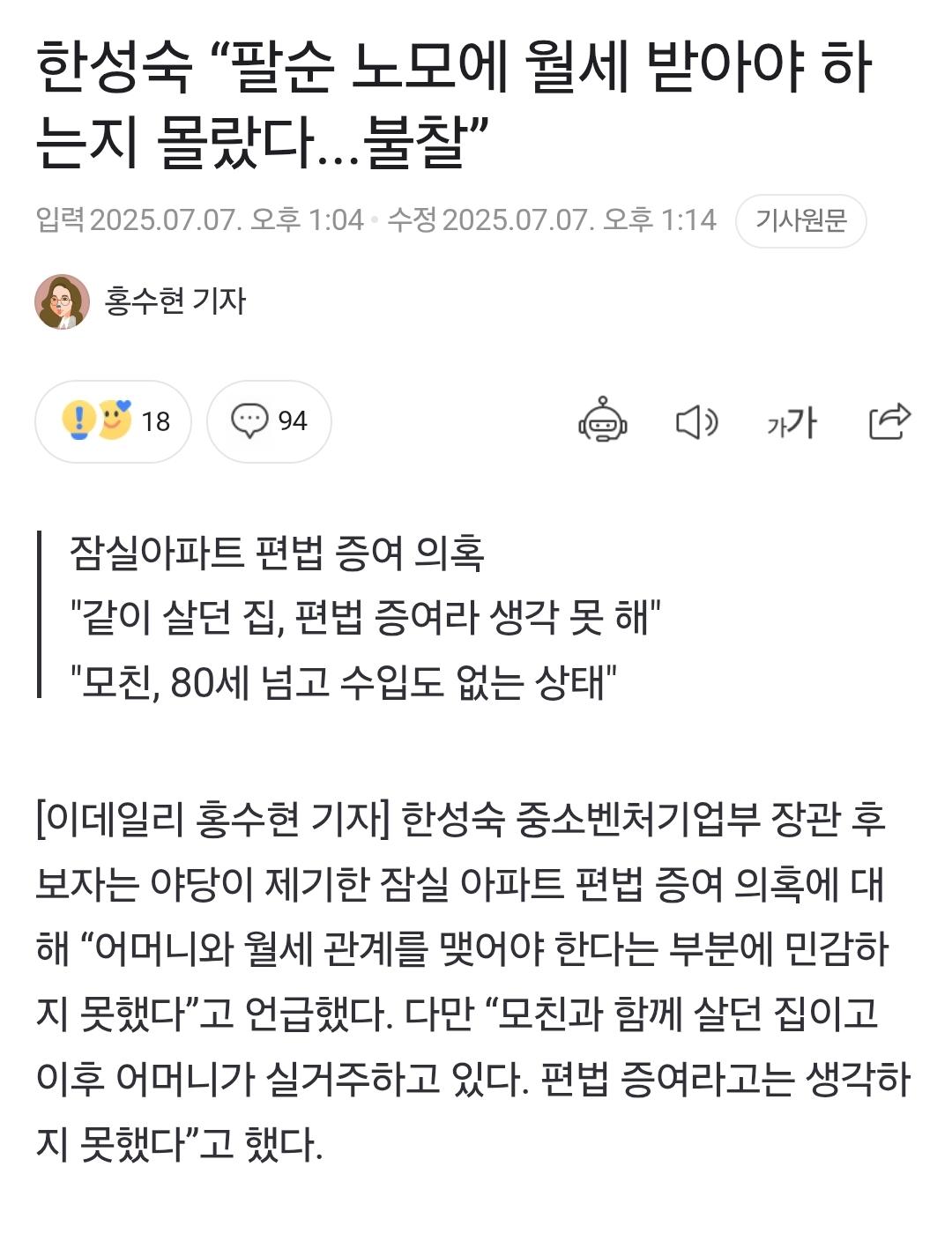Change font size with the 가가 icon
This screenshot has height=1241, width=952.
point(792,422)
